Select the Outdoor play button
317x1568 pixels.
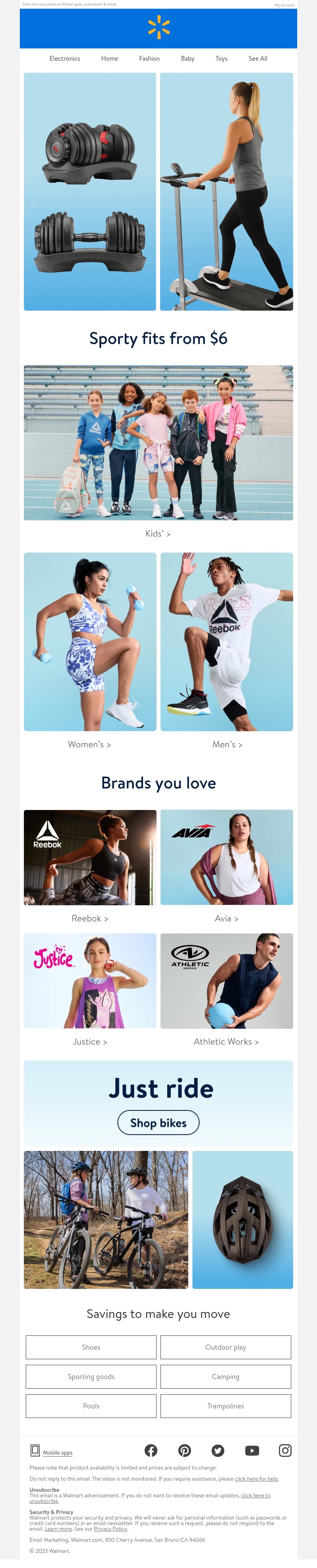click(x=225, y=1347)
